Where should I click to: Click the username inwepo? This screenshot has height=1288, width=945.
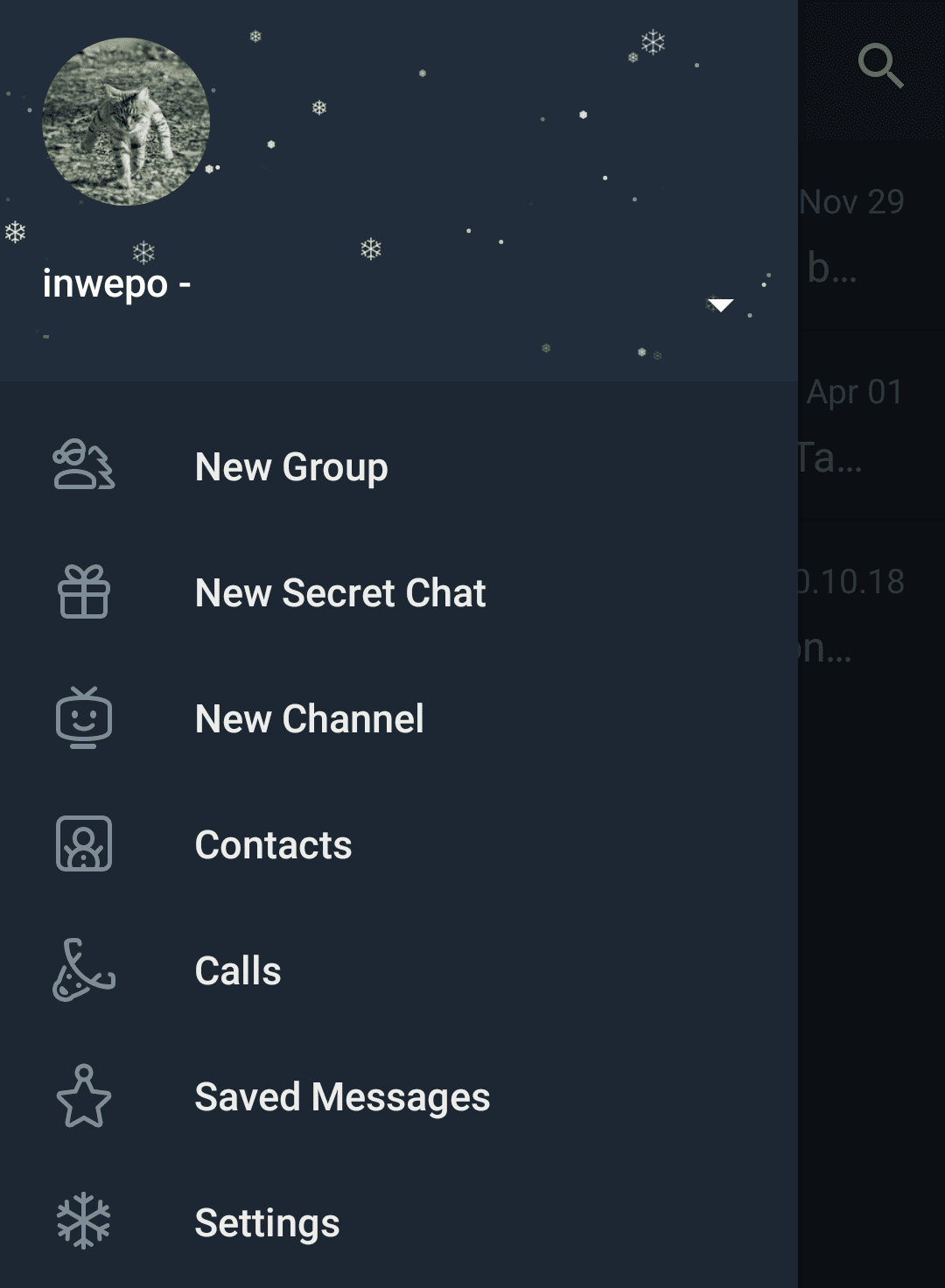(x=114, y=283)
